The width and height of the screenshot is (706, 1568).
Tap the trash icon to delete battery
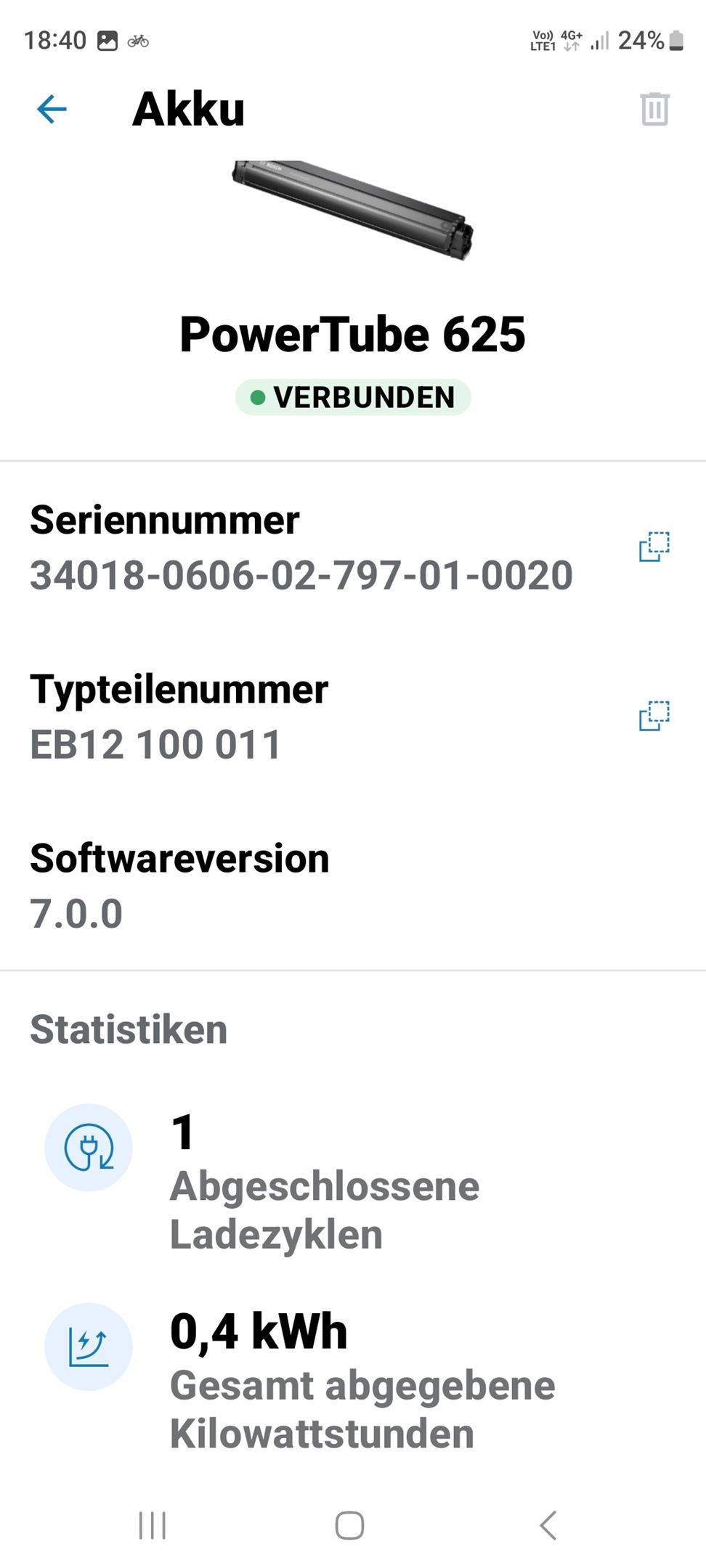tap(654, 110)
